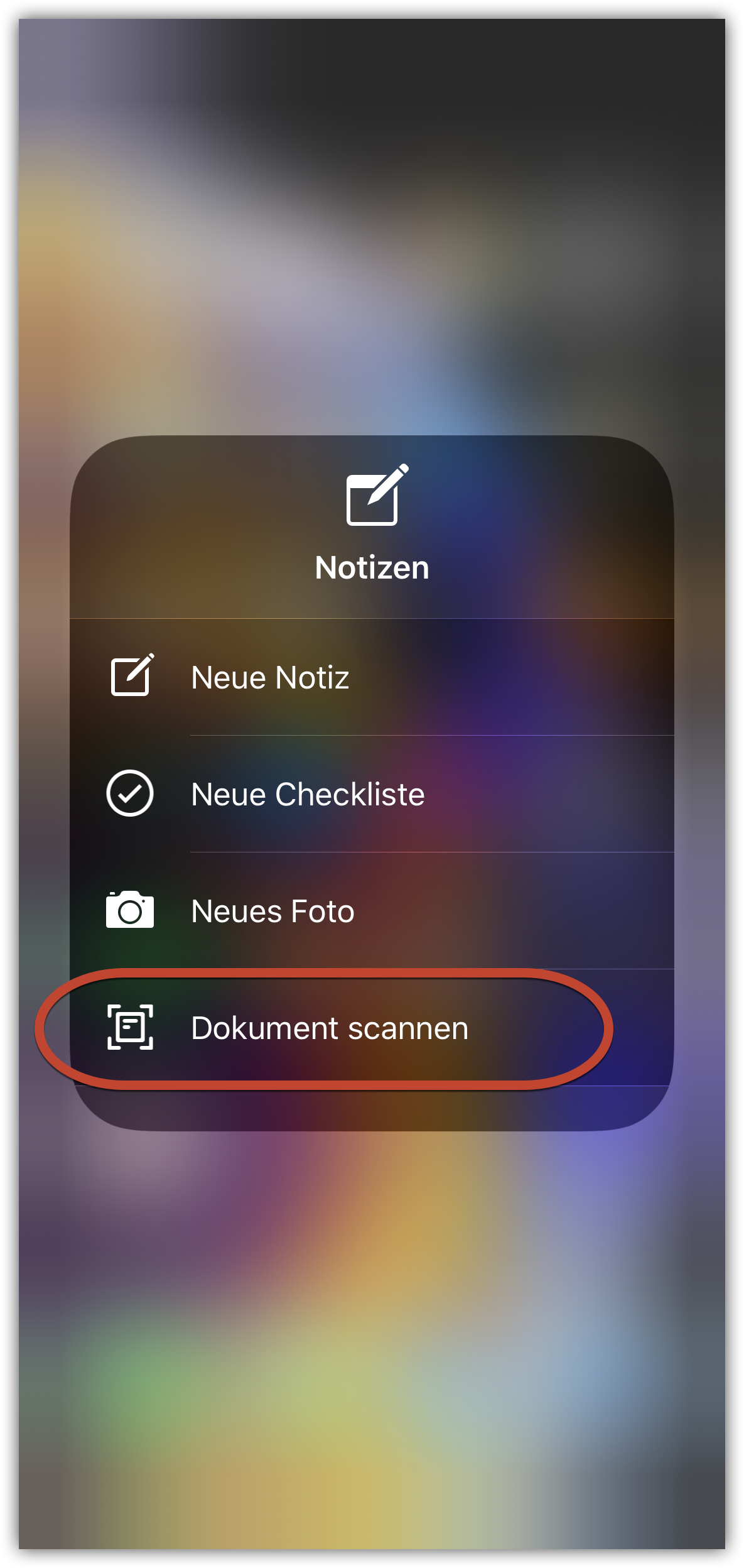Open the Notizen control header
744x1568 pixels.
pyautogui.click(x=372, y=526)
